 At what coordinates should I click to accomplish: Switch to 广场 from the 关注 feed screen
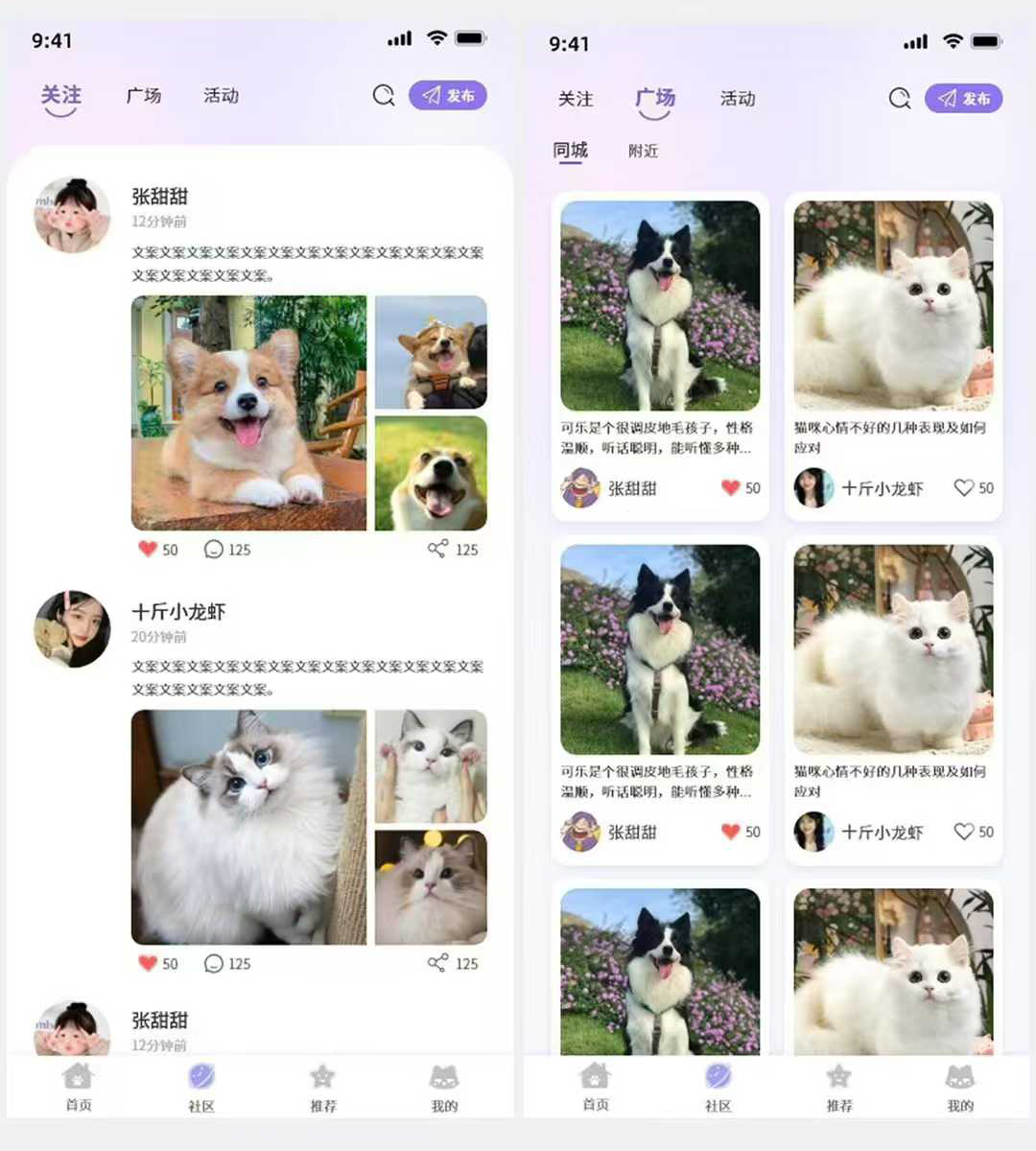[x=144, y=95]
